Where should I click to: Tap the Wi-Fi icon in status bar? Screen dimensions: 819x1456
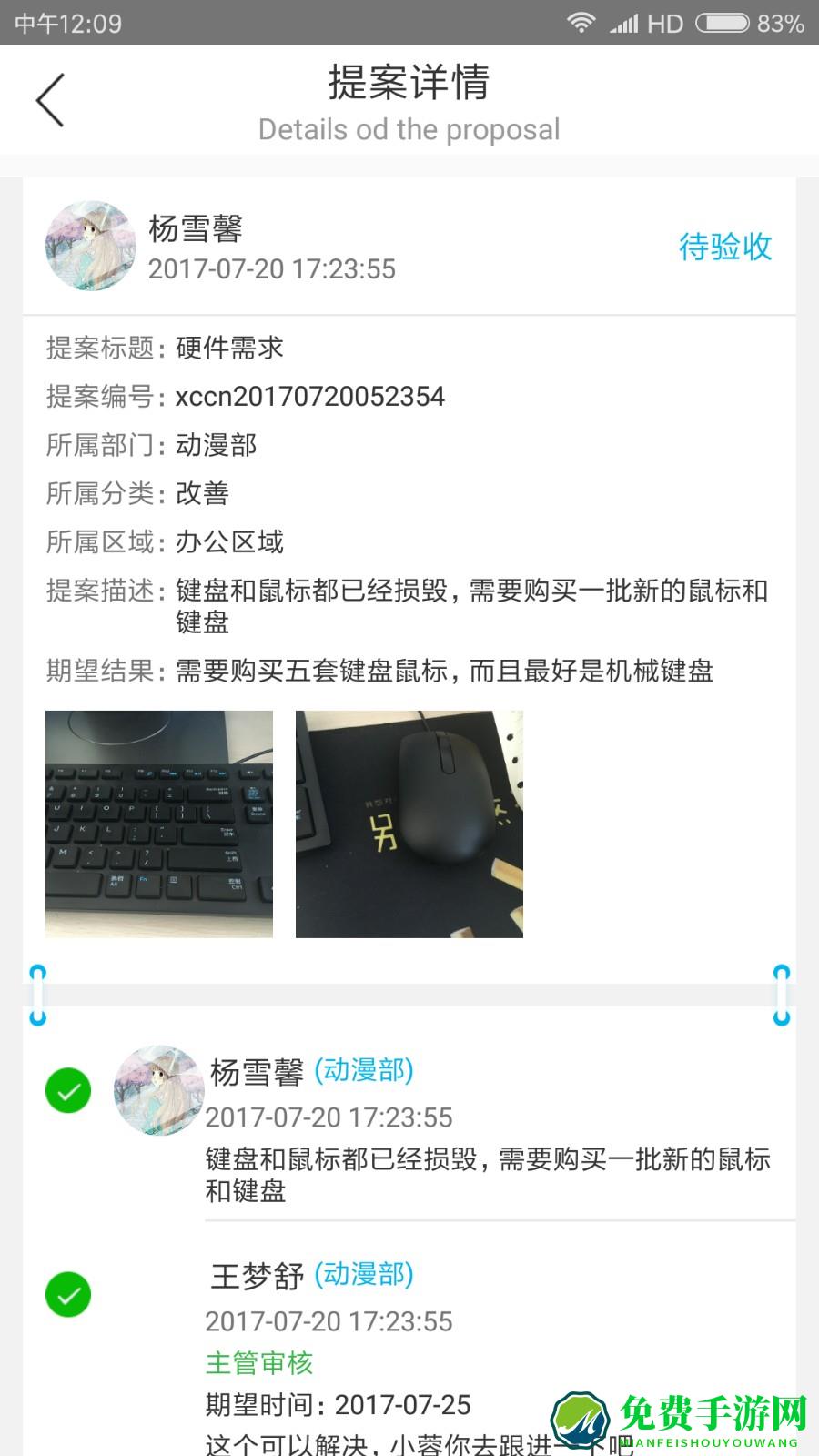click(582, 23)
